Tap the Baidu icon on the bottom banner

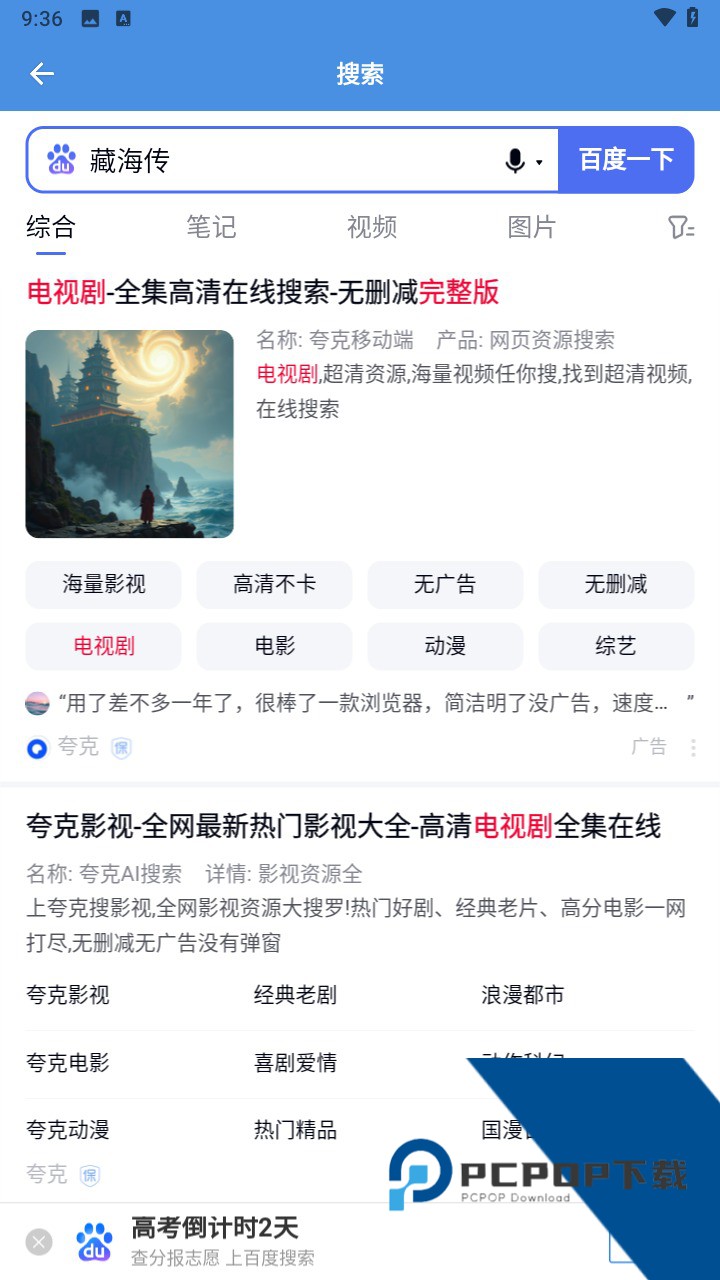pyautogui.click(x=93, y=1240)
